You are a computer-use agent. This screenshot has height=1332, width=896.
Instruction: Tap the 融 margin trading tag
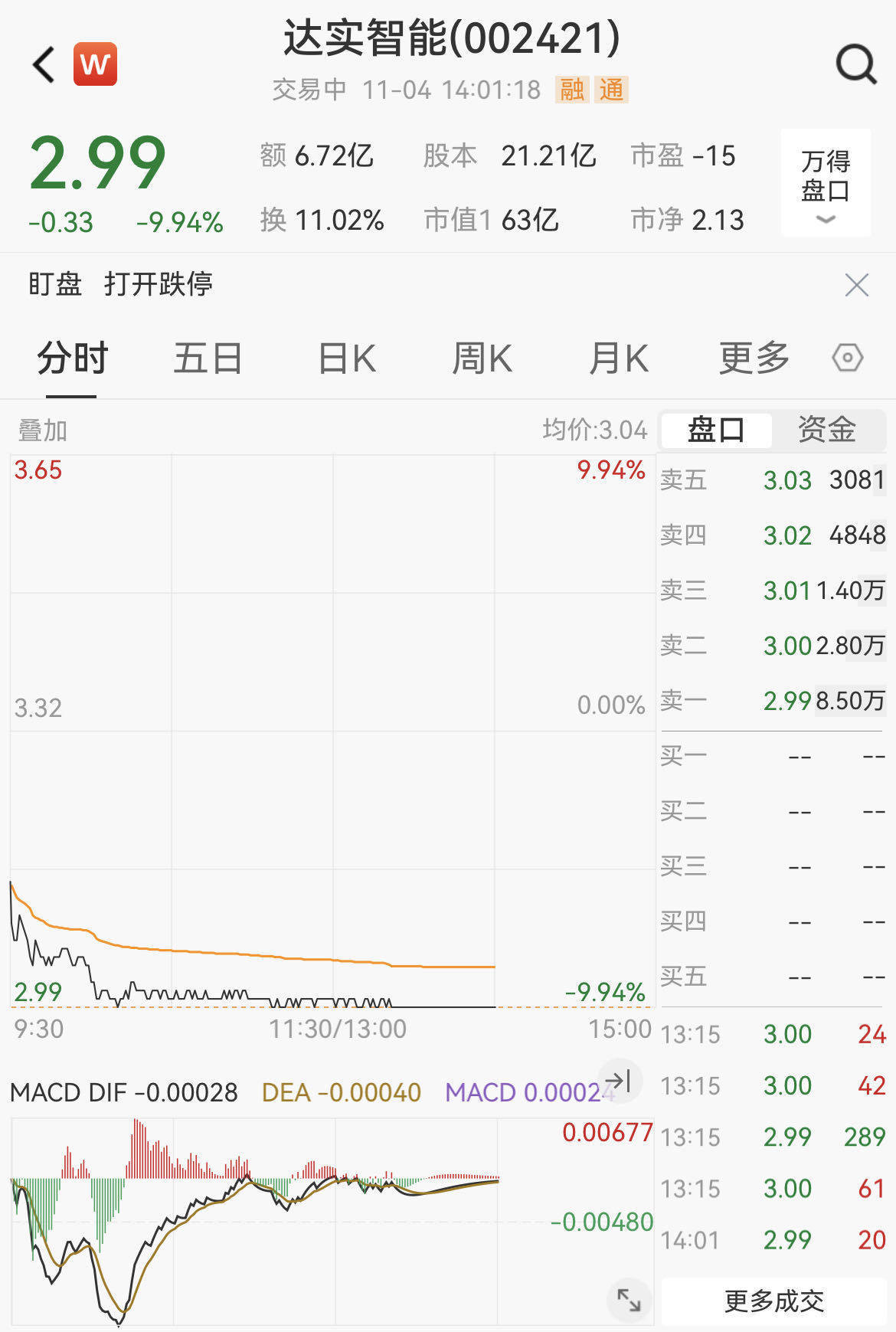571,90
